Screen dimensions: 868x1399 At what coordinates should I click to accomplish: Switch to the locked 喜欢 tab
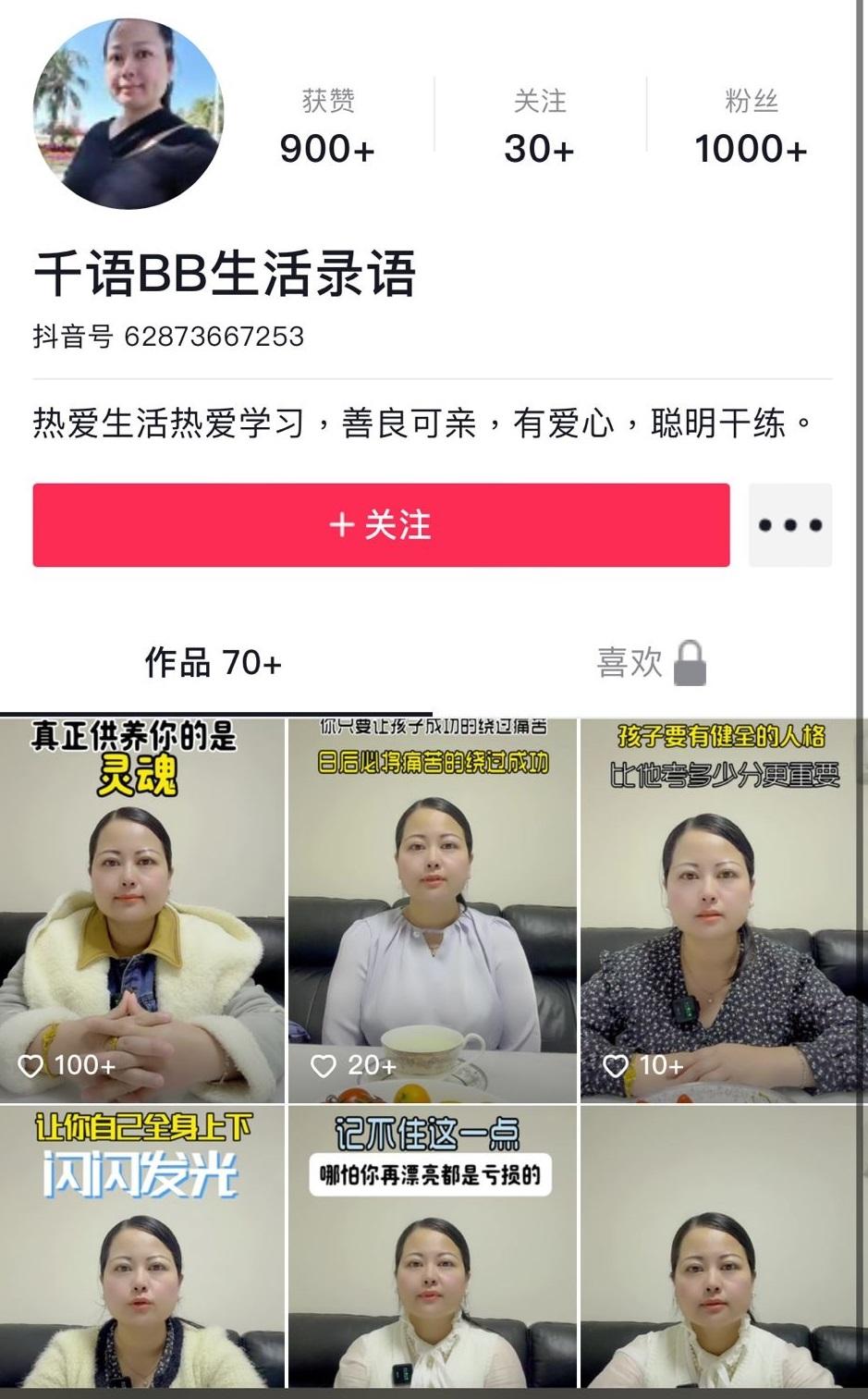coord(651,663)
